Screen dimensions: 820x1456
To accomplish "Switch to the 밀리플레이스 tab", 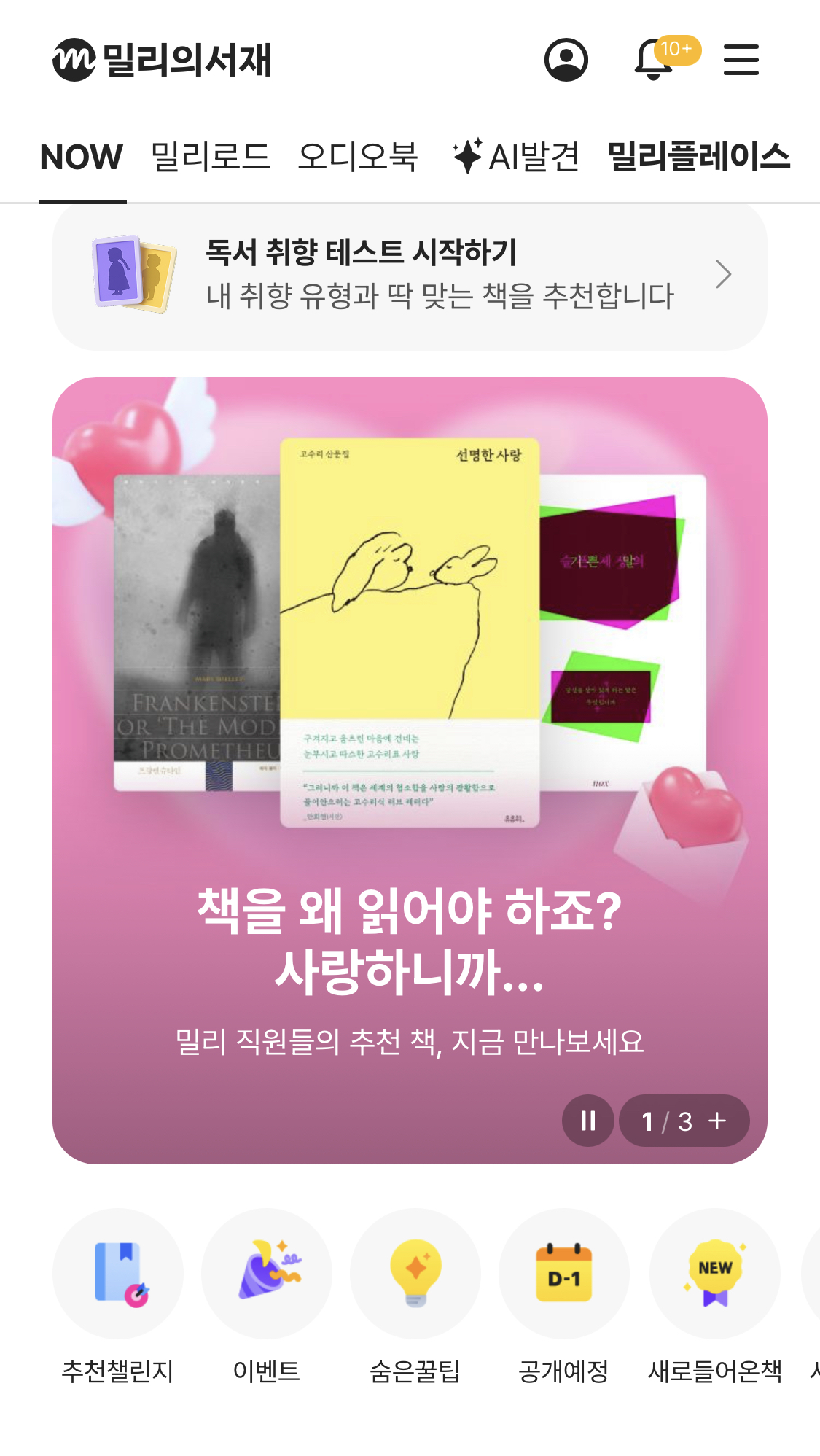I will pyautogui.click(x=698, y=157).
